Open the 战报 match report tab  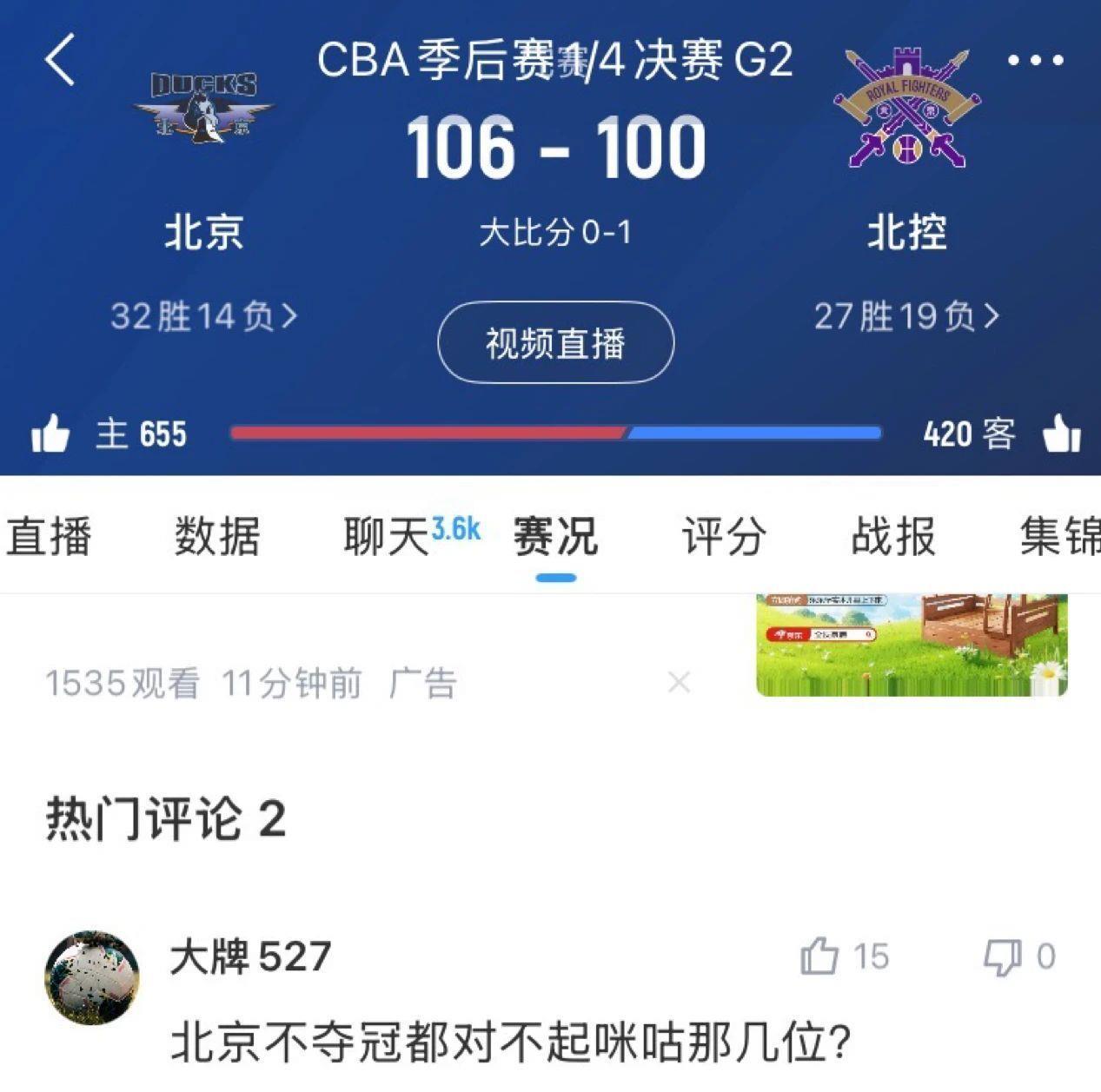coord(892,535)
